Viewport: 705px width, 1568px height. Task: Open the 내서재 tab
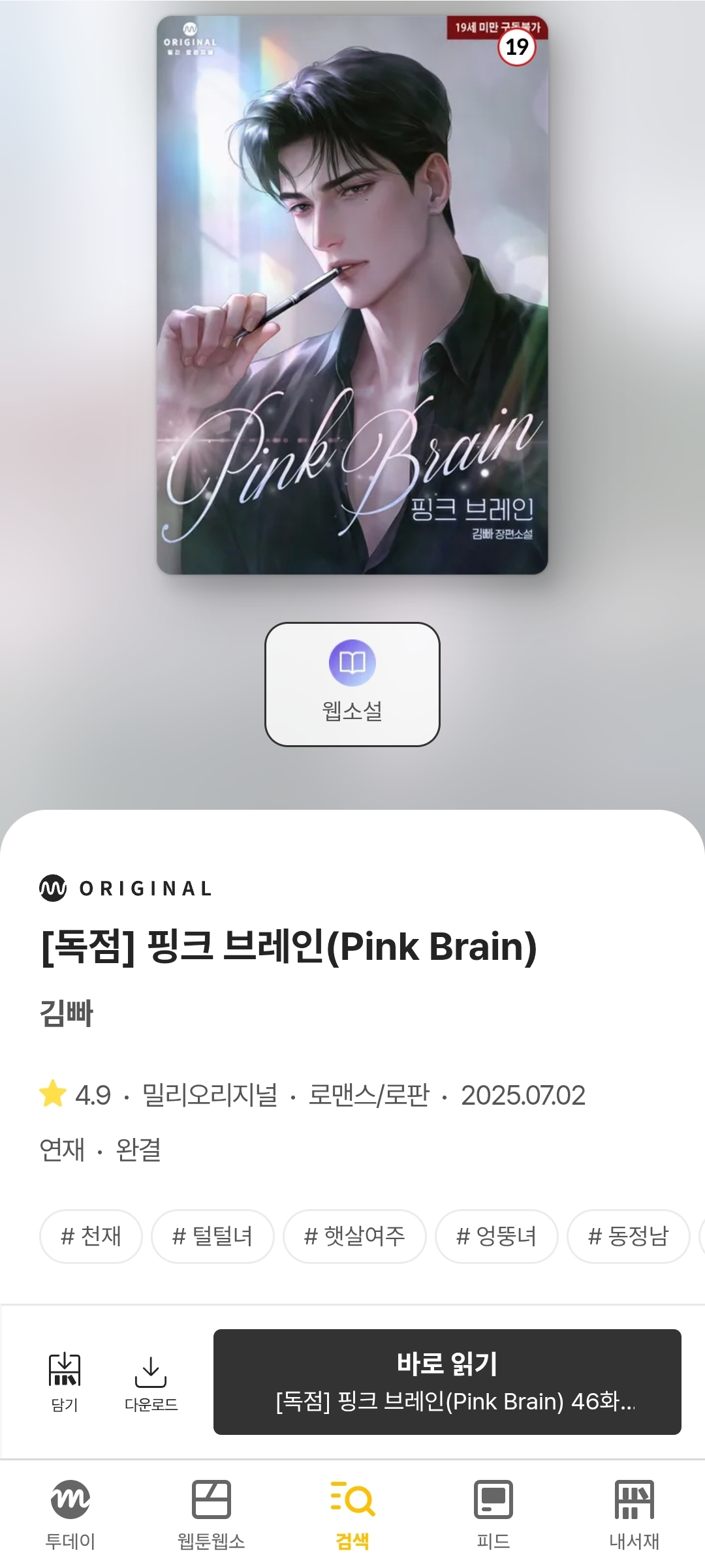point(634,1514)
